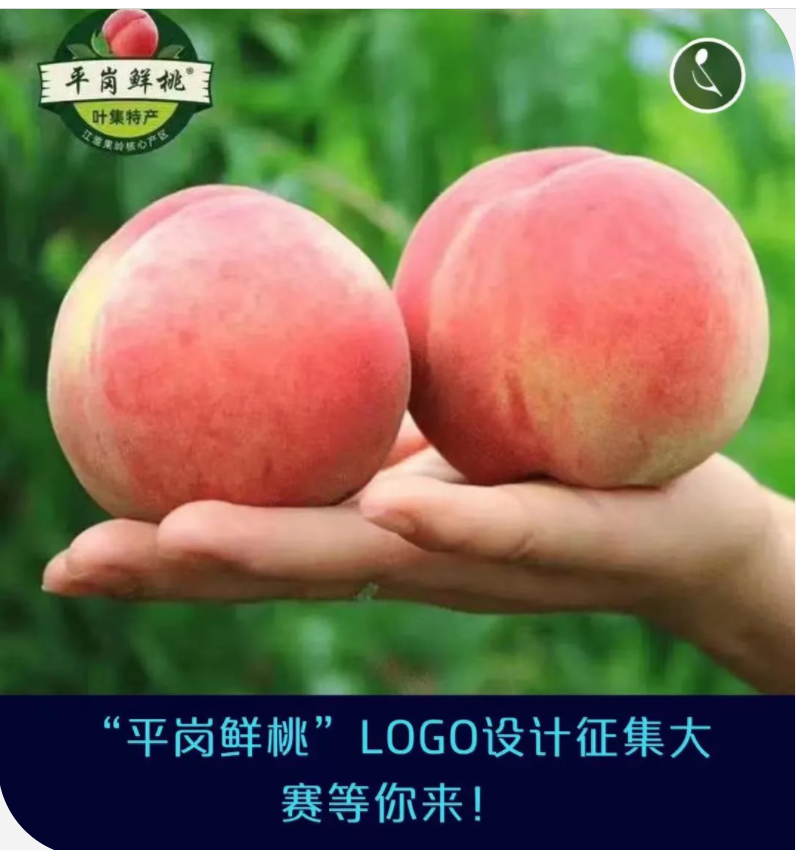796x850 pixels.
Task: Toggle the background music note icon
Action: coord(707,76)
